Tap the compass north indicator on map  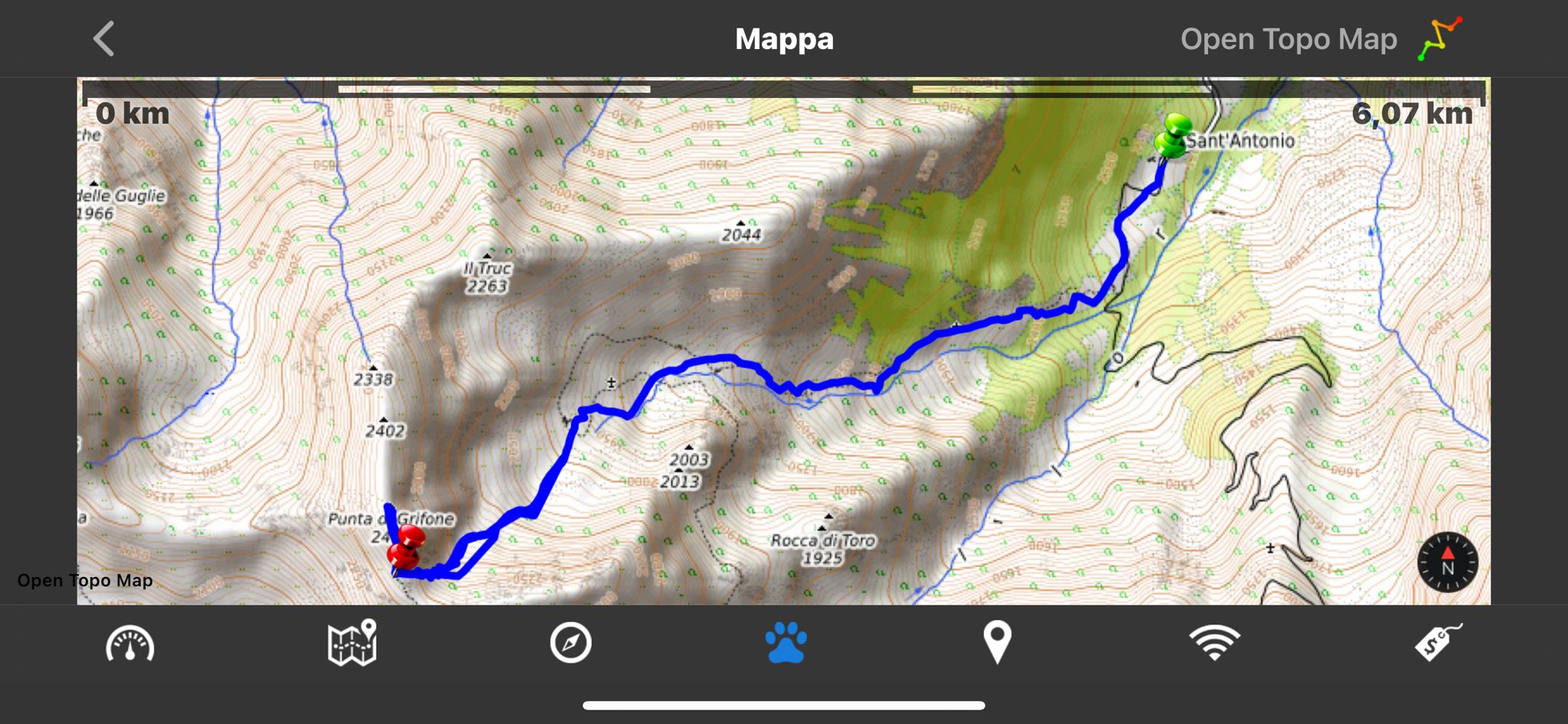tap(1447, 563)
